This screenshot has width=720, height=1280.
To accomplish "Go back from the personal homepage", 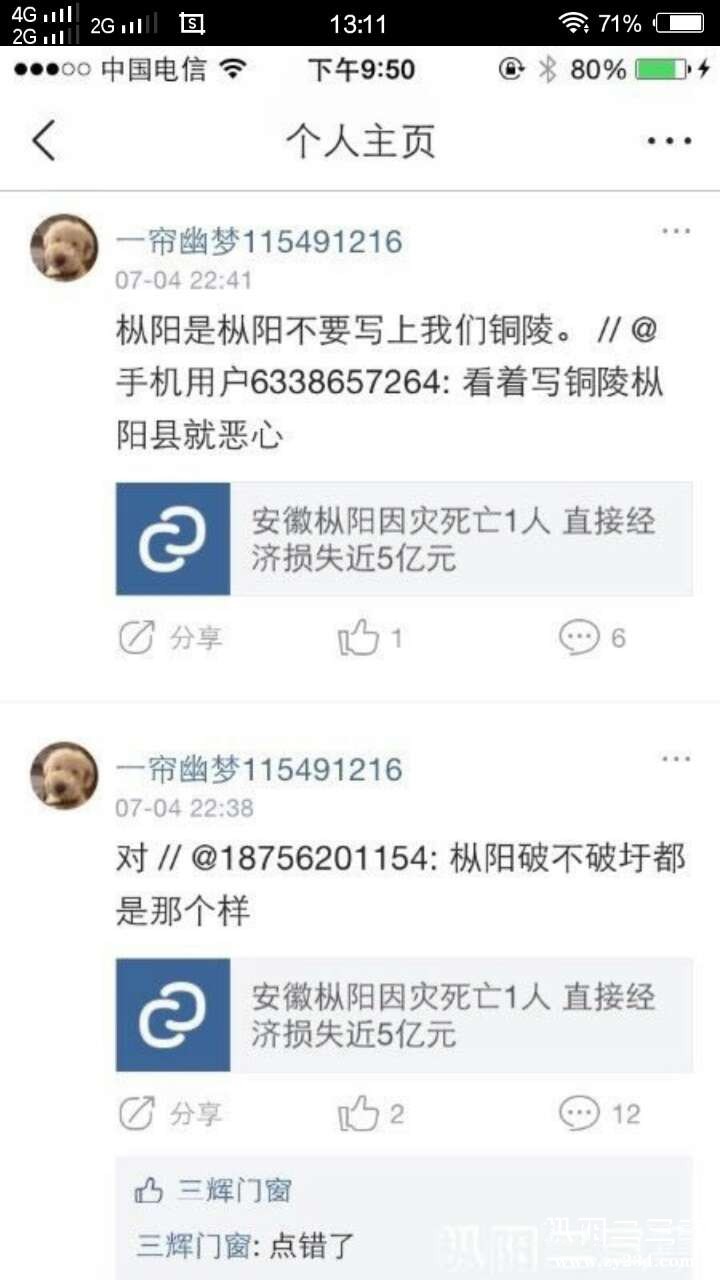I will point(43,141).
